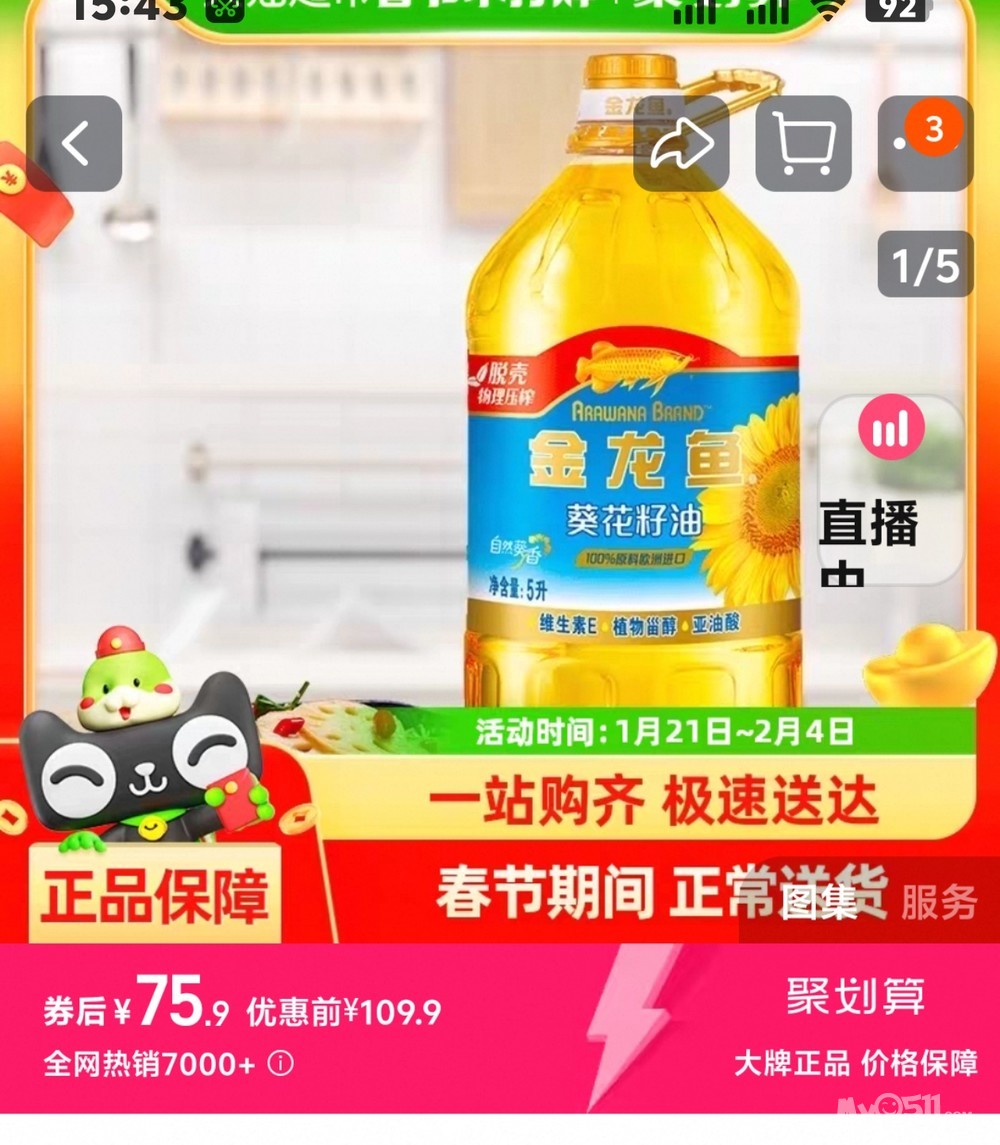View the 金龙鱼 product image fullscreen
1000x1145 pixels.
tap(634, 420)
